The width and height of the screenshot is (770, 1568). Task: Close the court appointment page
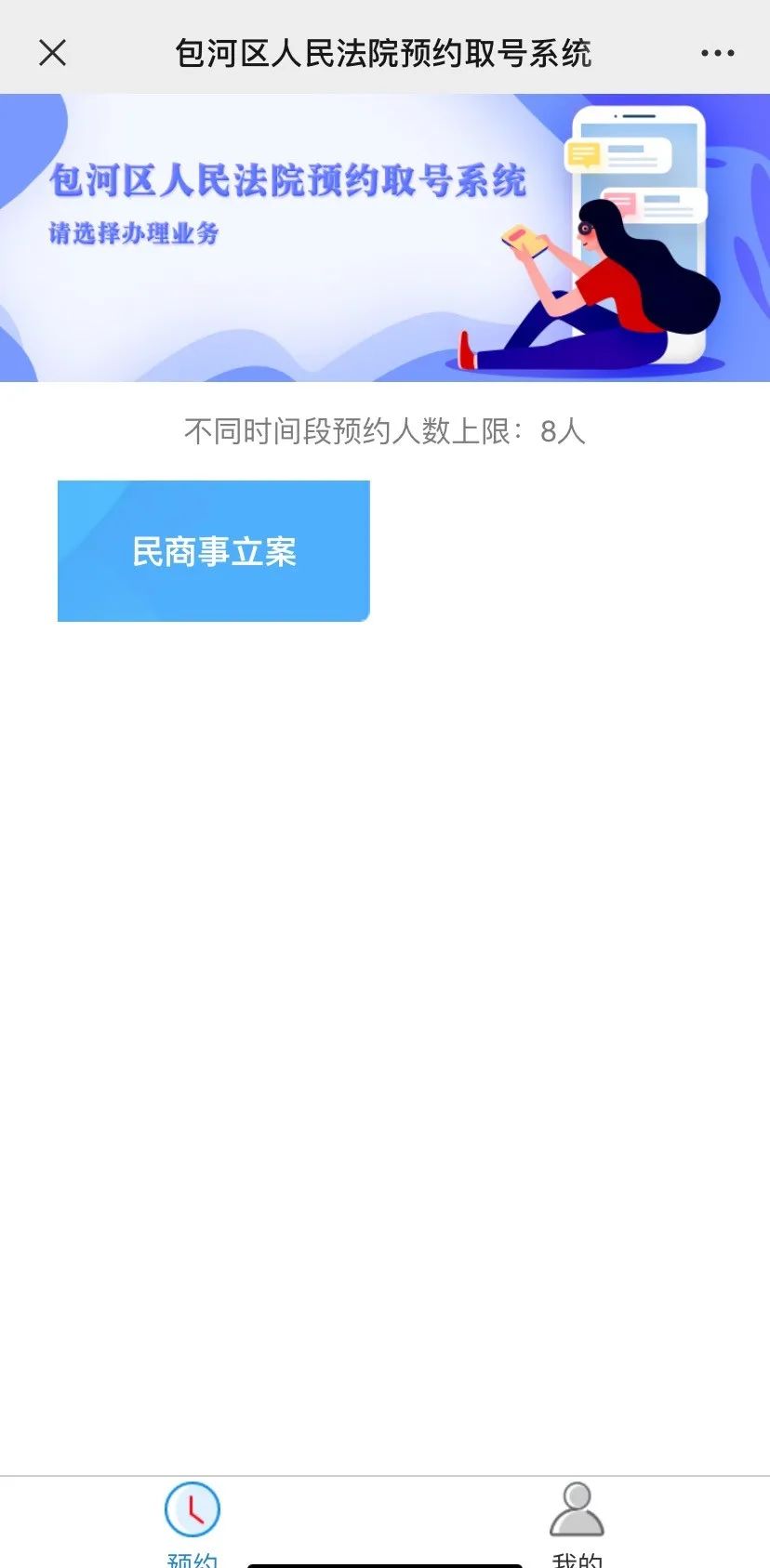[53, 53]
